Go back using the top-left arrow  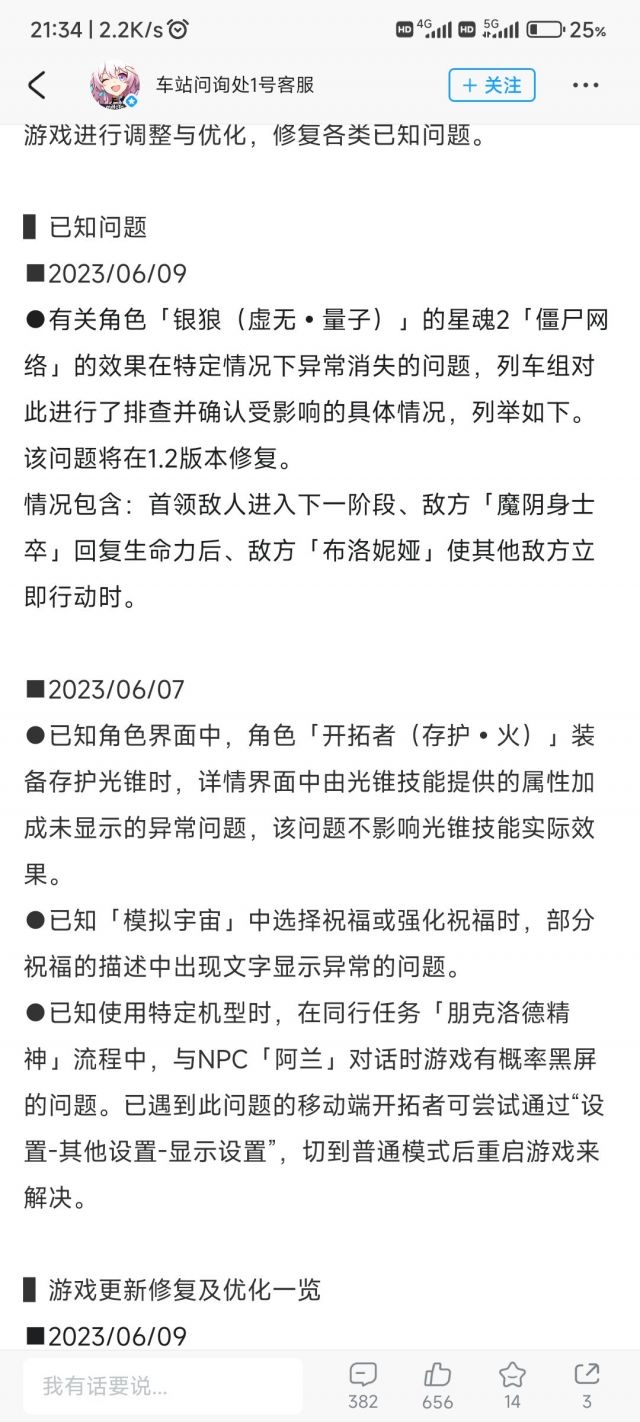[37, 86]
